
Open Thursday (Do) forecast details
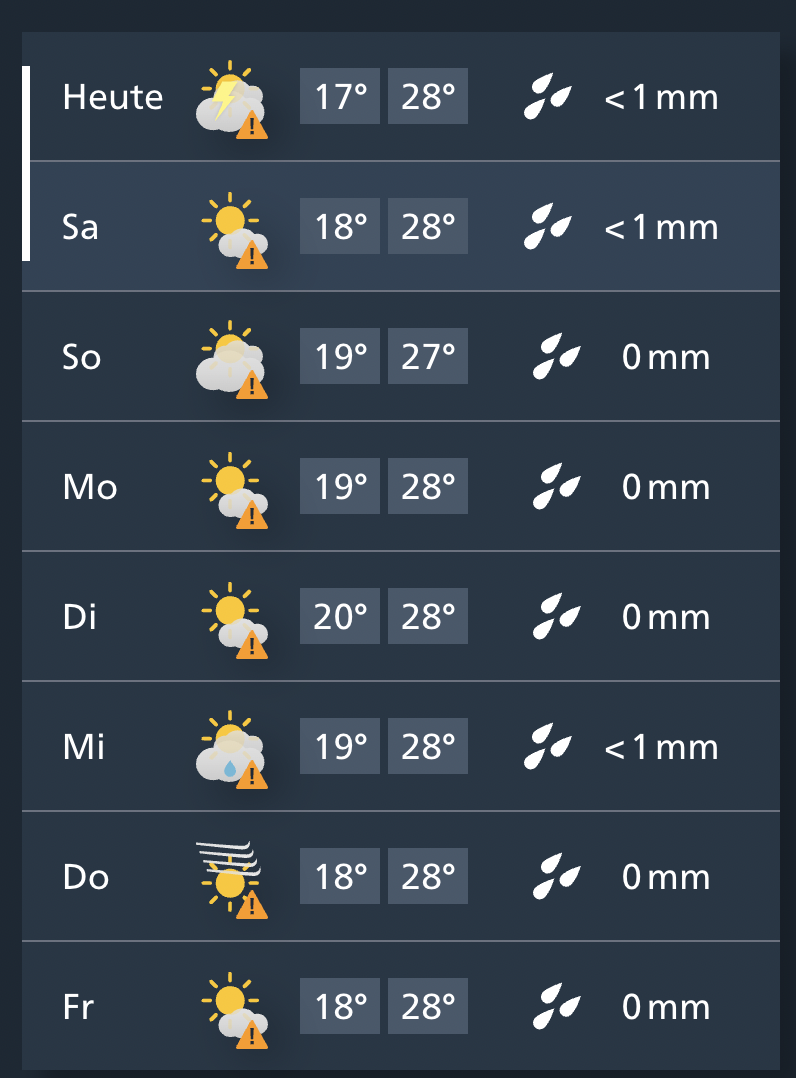click(400, 877)
